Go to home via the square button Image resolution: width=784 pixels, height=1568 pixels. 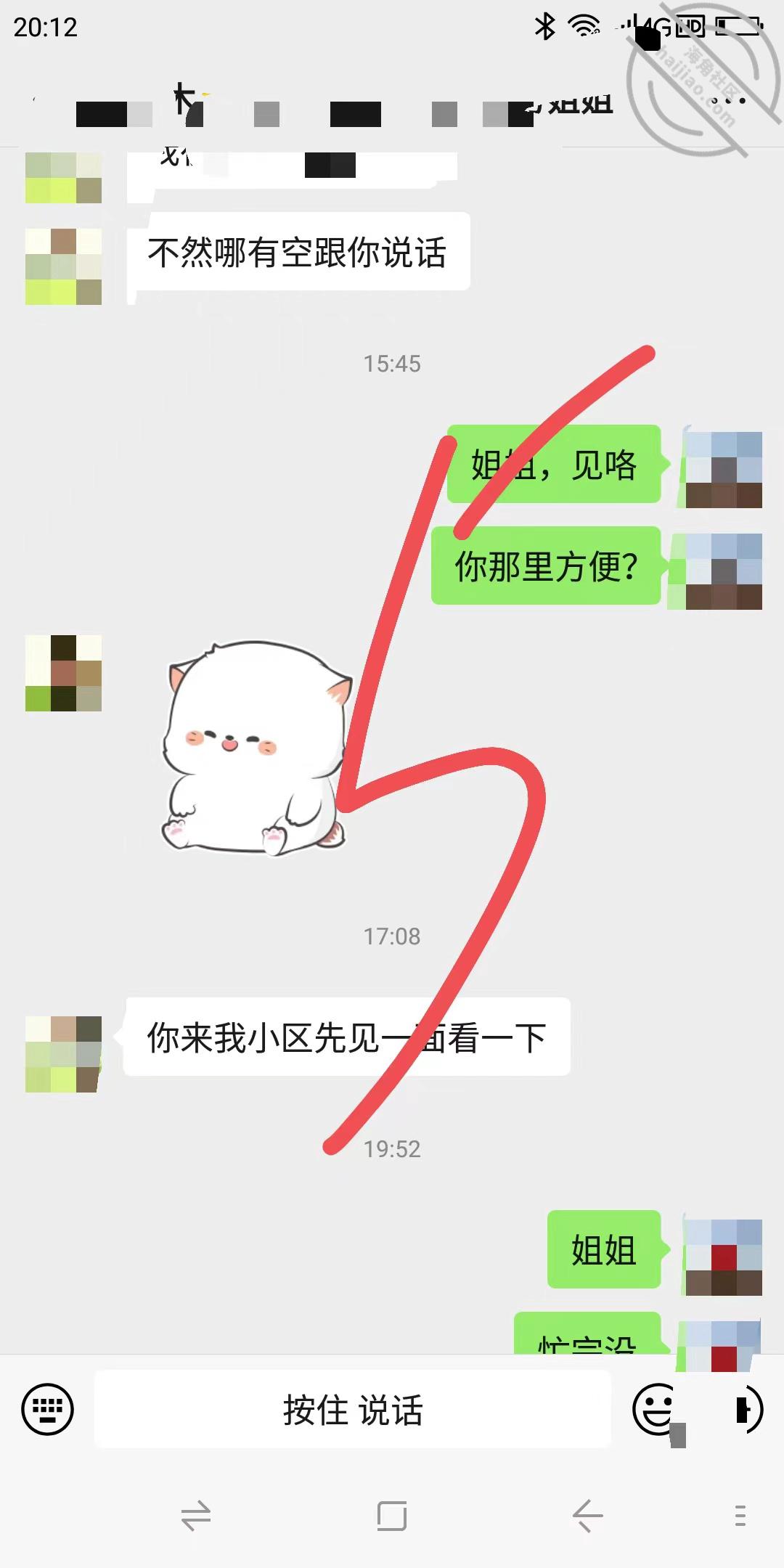click(x=392, y=1516)
